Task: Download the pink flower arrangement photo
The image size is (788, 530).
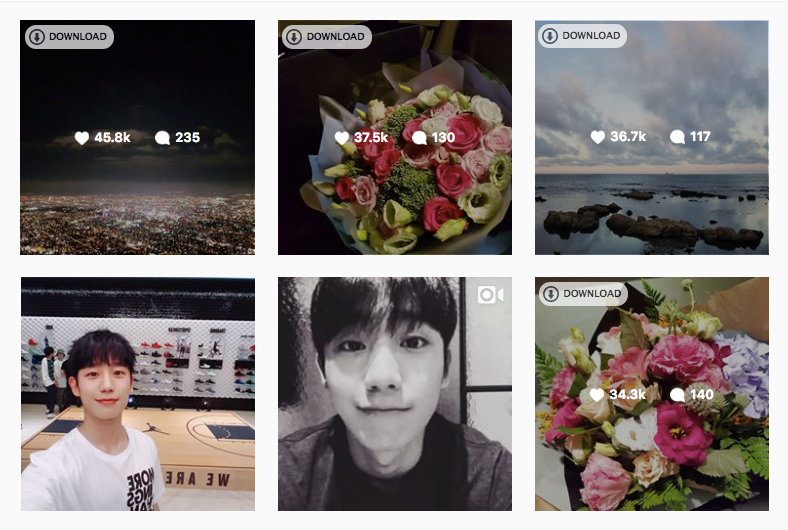Action: pos(582,294)
